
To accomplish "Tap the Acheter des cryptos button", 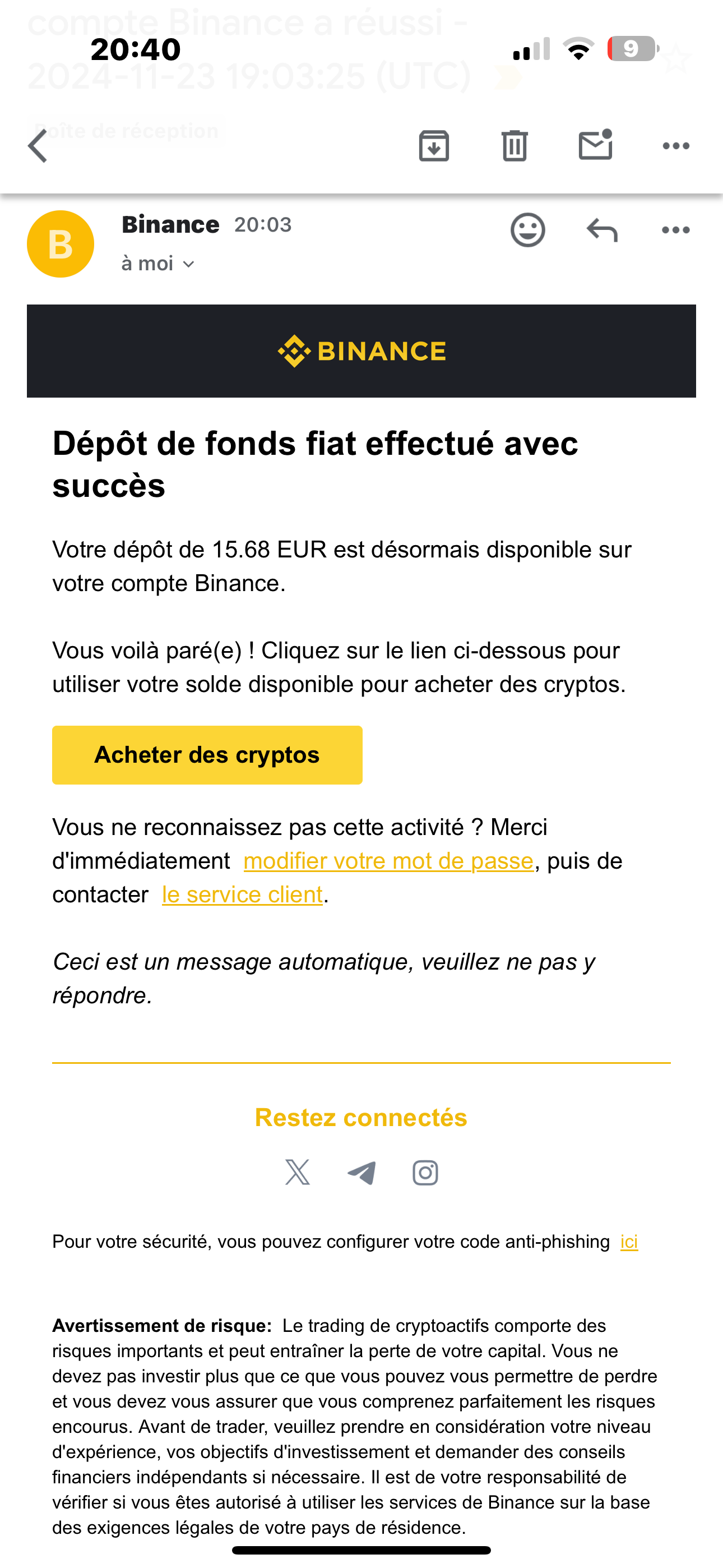I will pyautogui.click(x=207, y=755).
